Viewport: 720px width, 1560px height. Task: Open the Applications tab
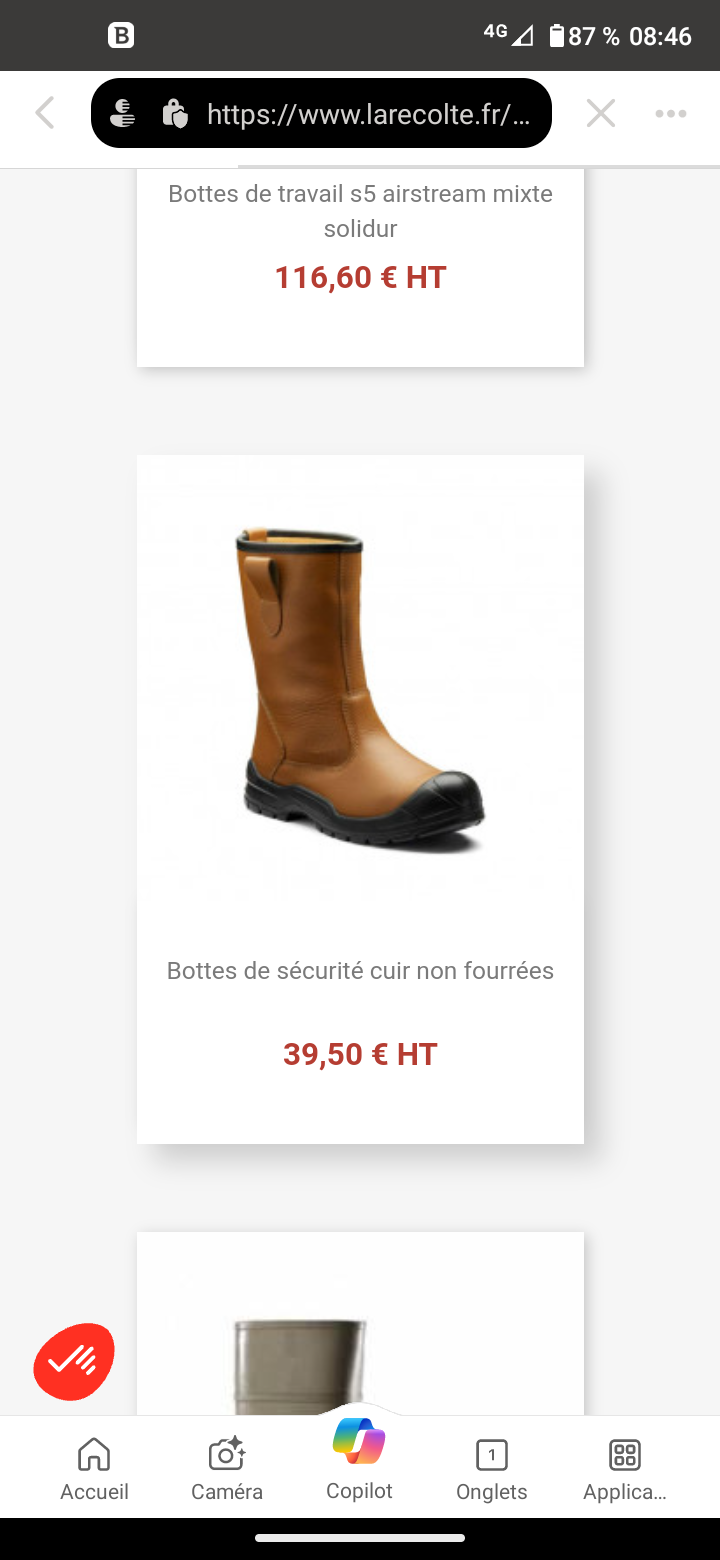pyautogui.click(x=625, y=1470)
